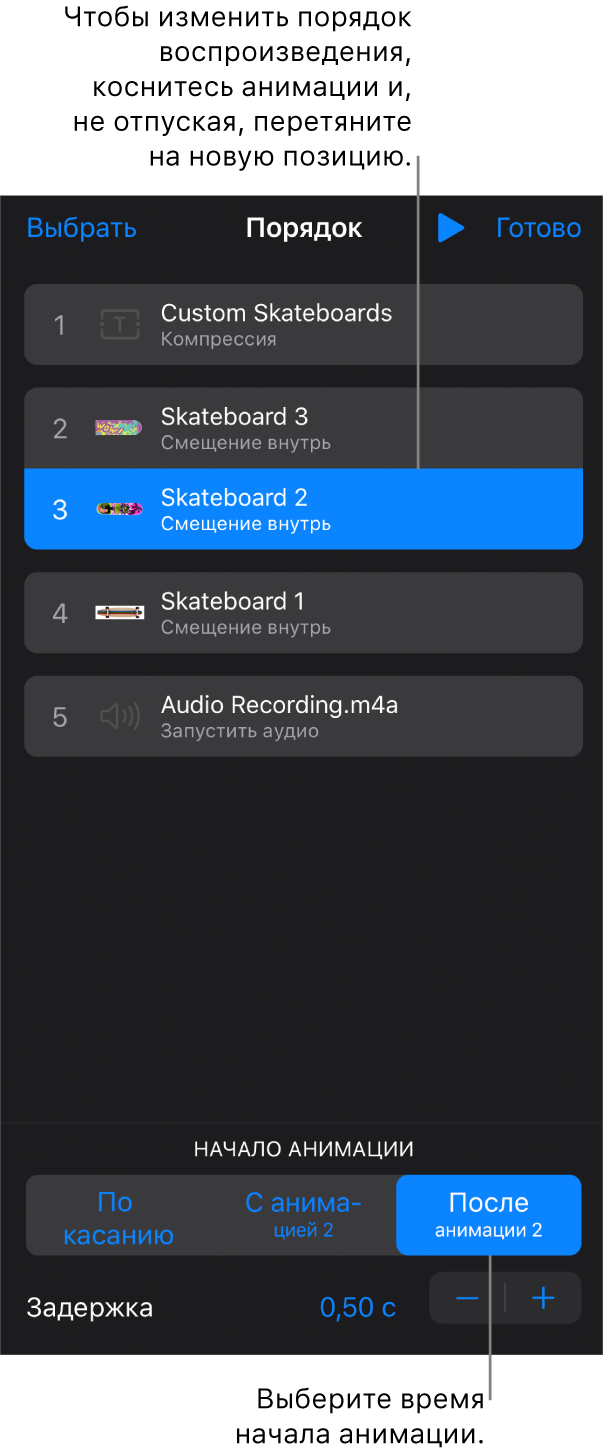Tap Готово to finish ordering
Screen dimensions: 603x1455
[538, 228]
